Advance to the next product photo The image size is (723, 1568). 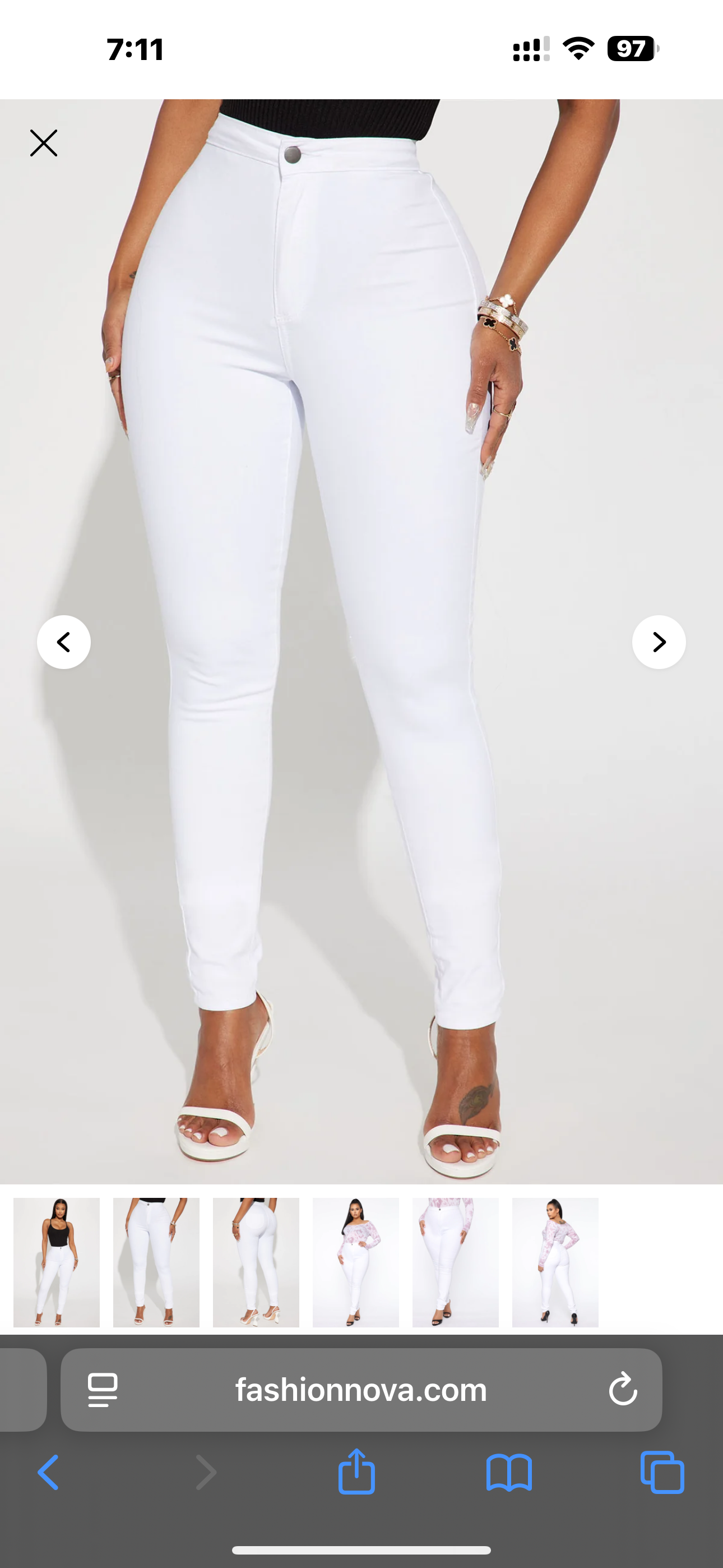pyautogui.click(x=659, y=642)
